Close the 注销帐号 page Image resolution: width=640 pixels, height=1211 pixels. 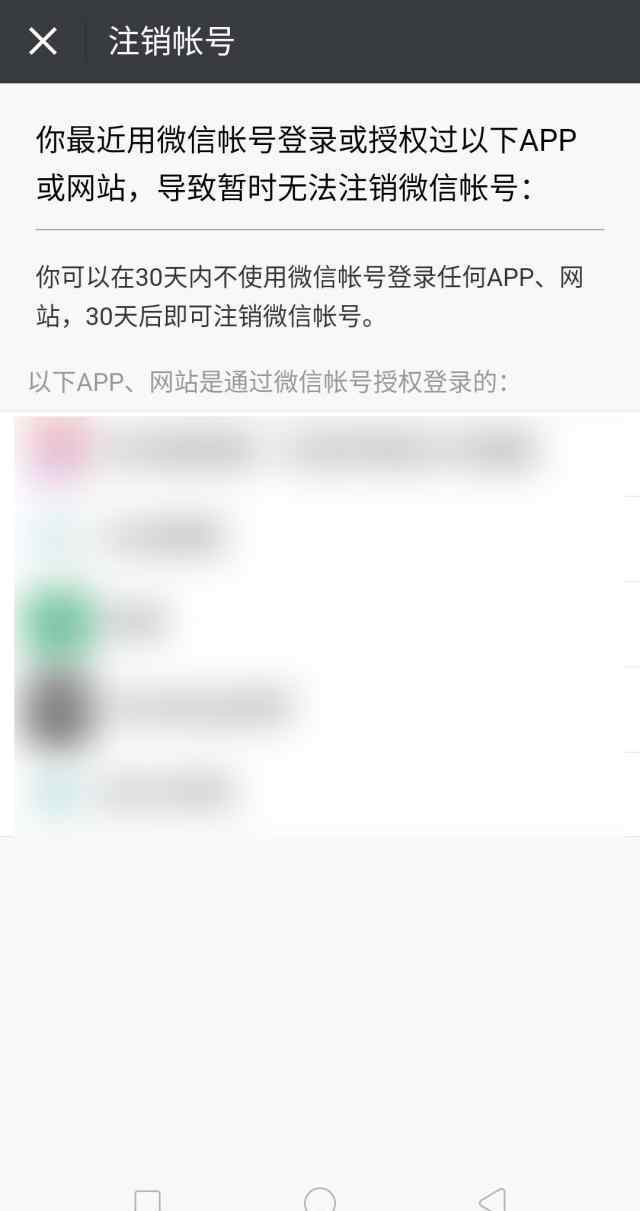pos(43,41)
